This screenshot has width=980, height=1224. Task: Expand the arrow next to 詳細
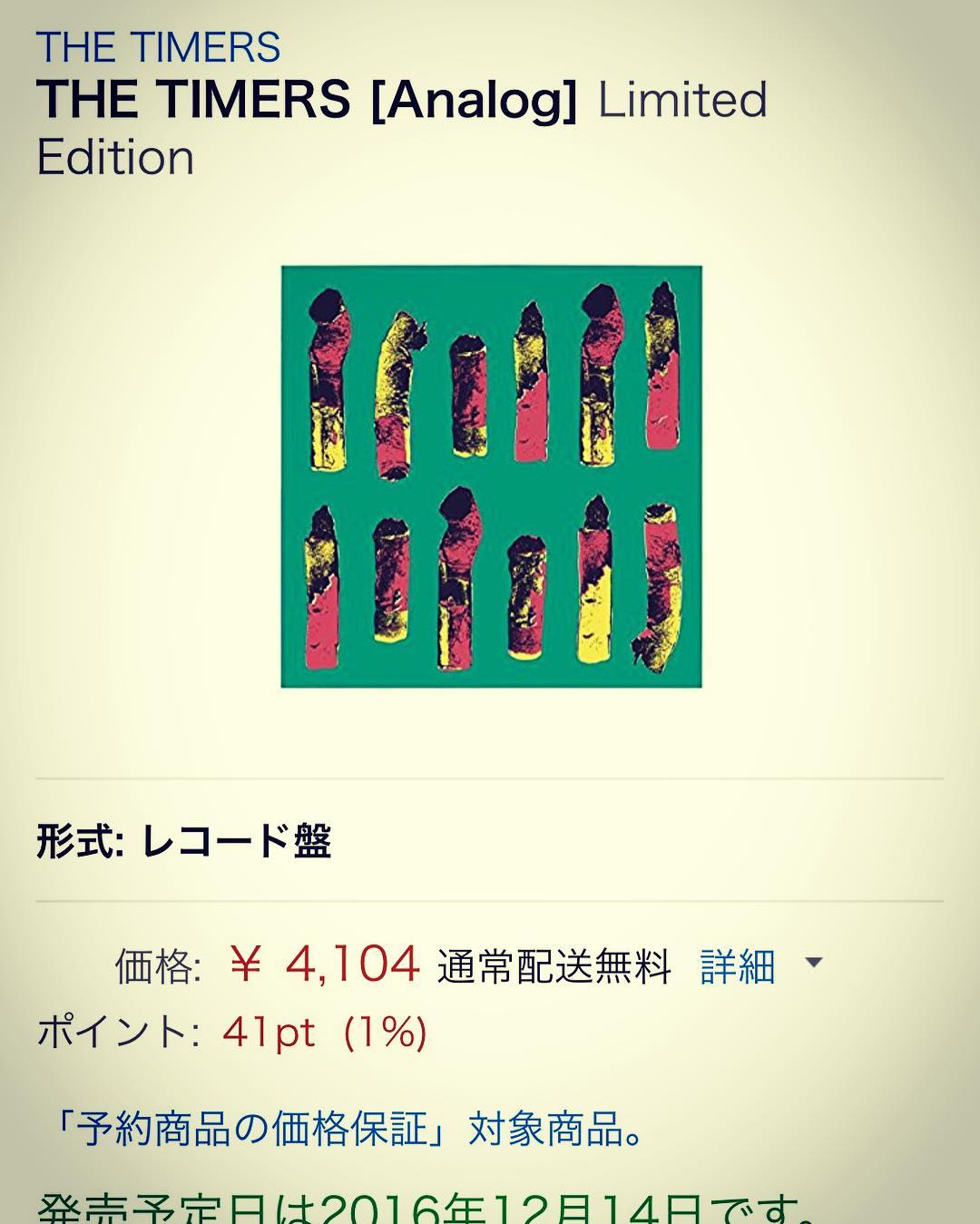(x=814, y=963)
